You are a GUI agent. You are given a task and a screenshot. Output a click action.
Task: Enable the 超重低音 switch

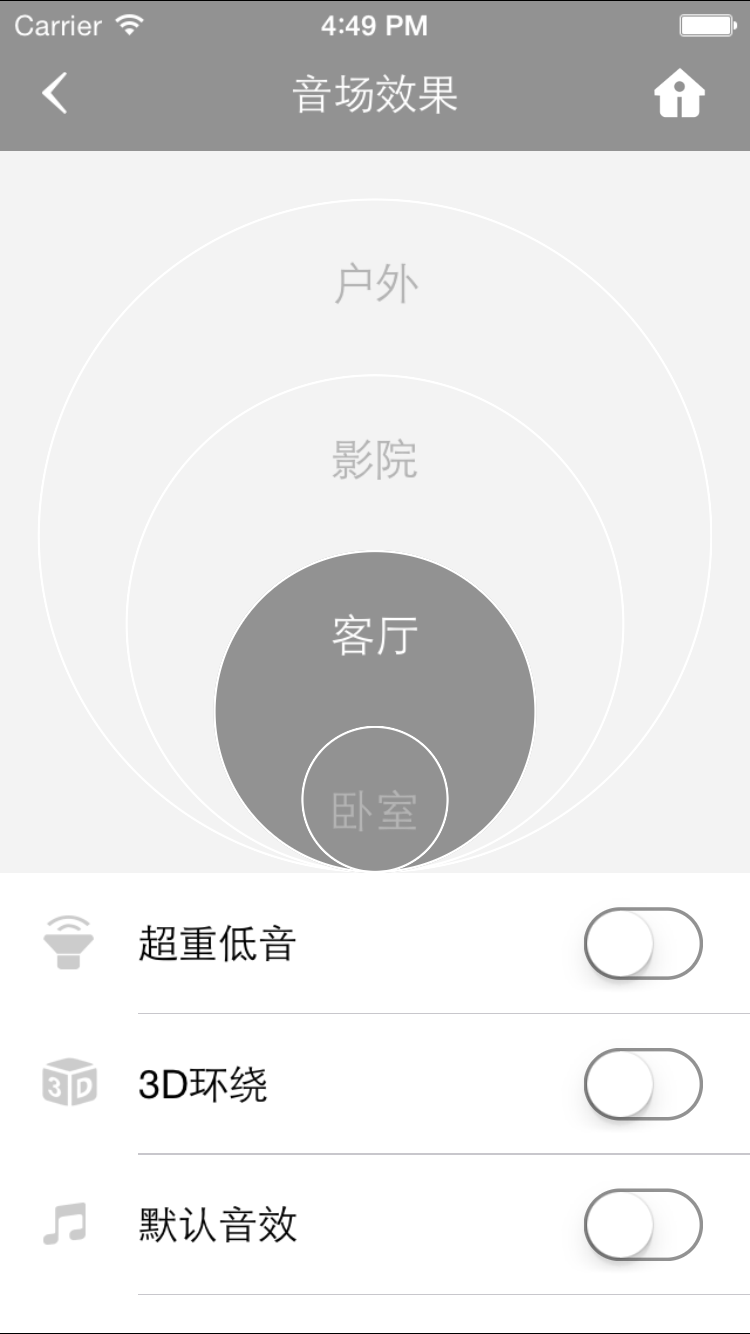(x=643, y=943)
